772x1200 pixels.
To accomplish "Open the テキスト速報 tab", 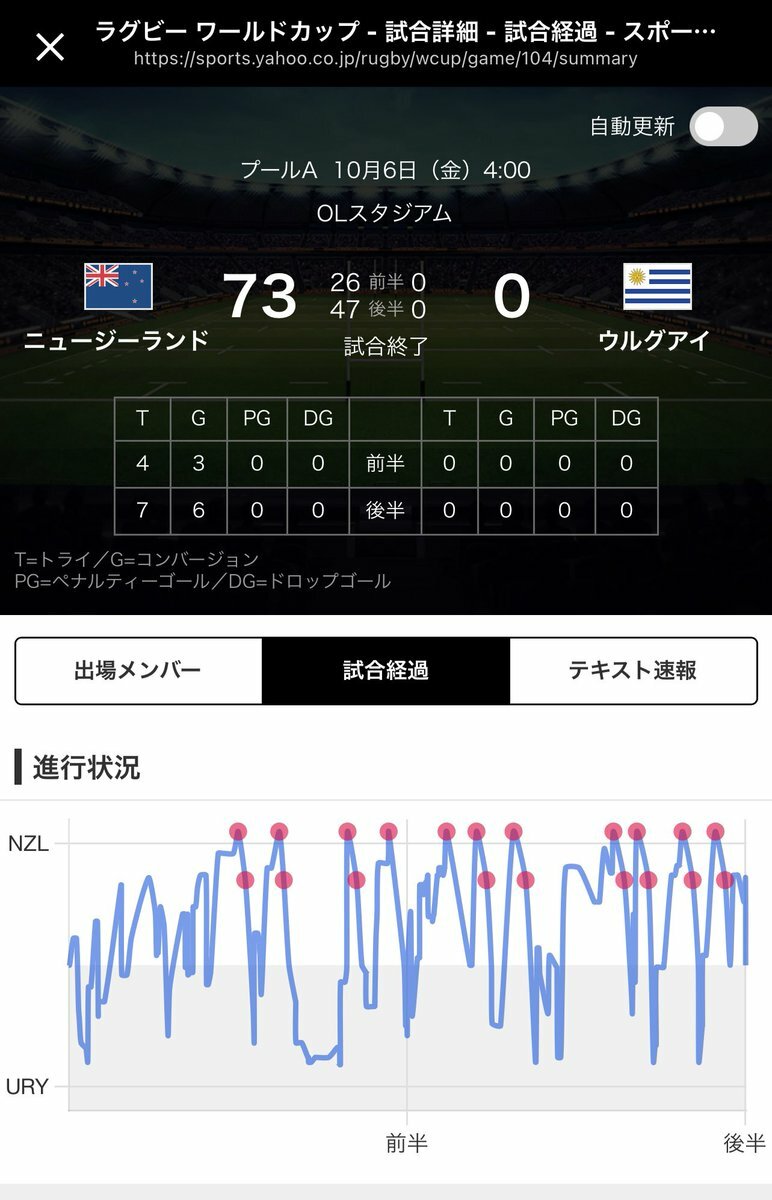I will tap(633, 670).
